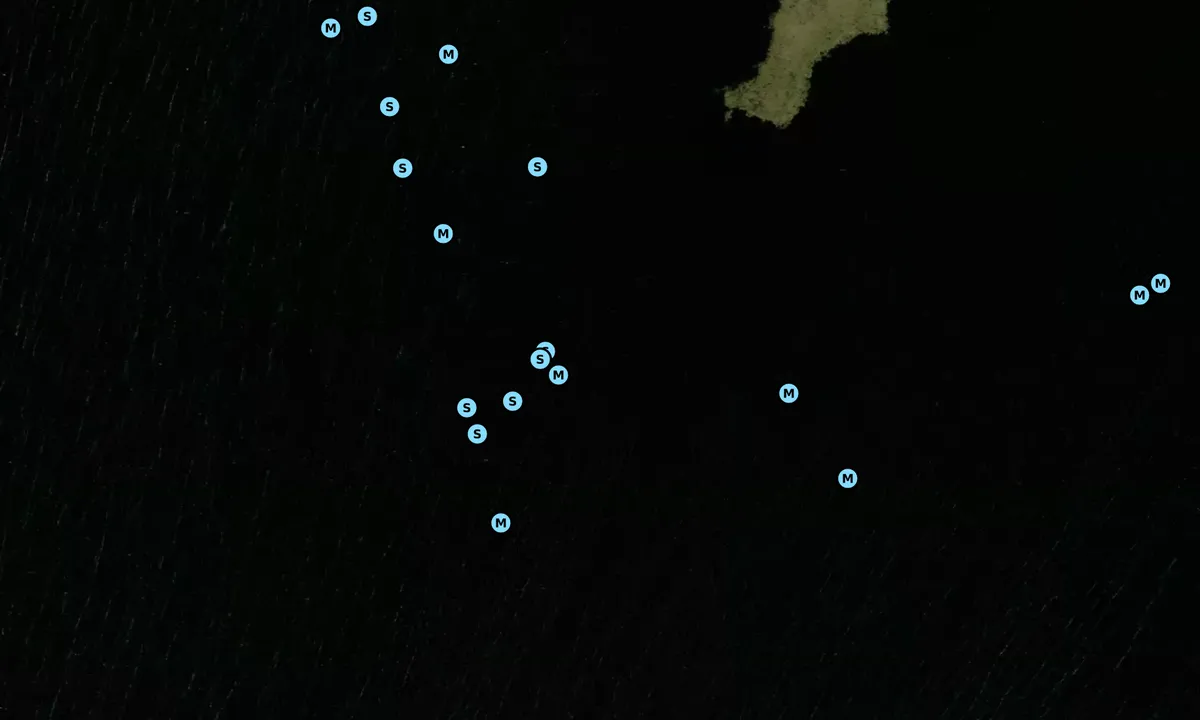The height and width of the screenshot is (720, 1200).
Task: Open the southernmost M marker on the map
Action: (x=501, y=523)
